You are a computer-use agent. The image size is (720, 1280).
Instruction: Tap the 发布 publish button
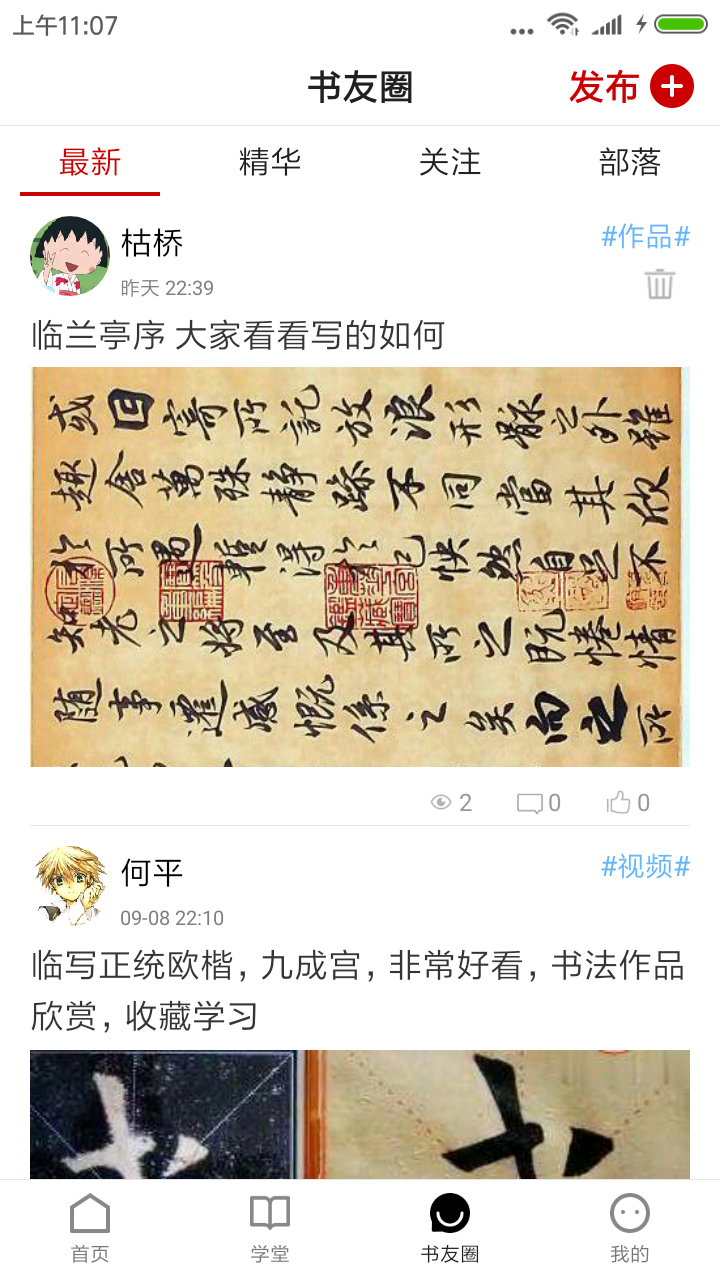coord(631,87)
